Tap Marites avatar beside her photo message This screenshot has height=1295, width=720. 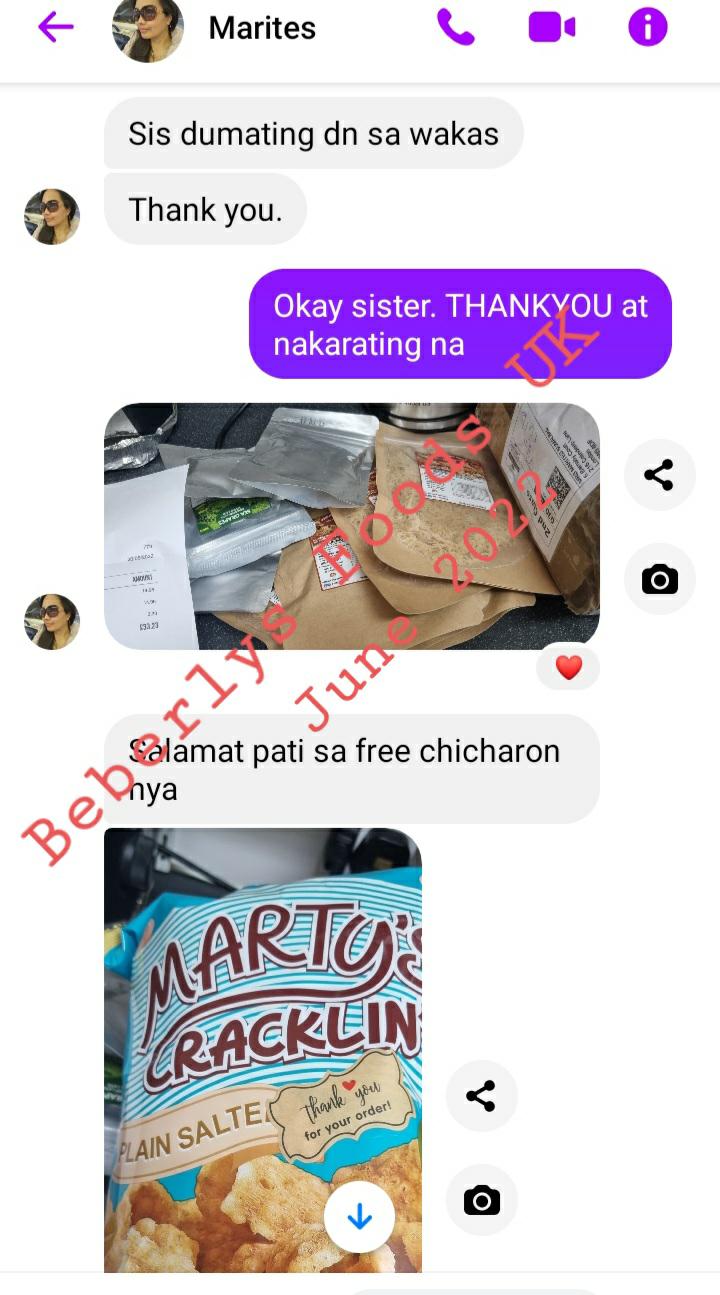51,622
